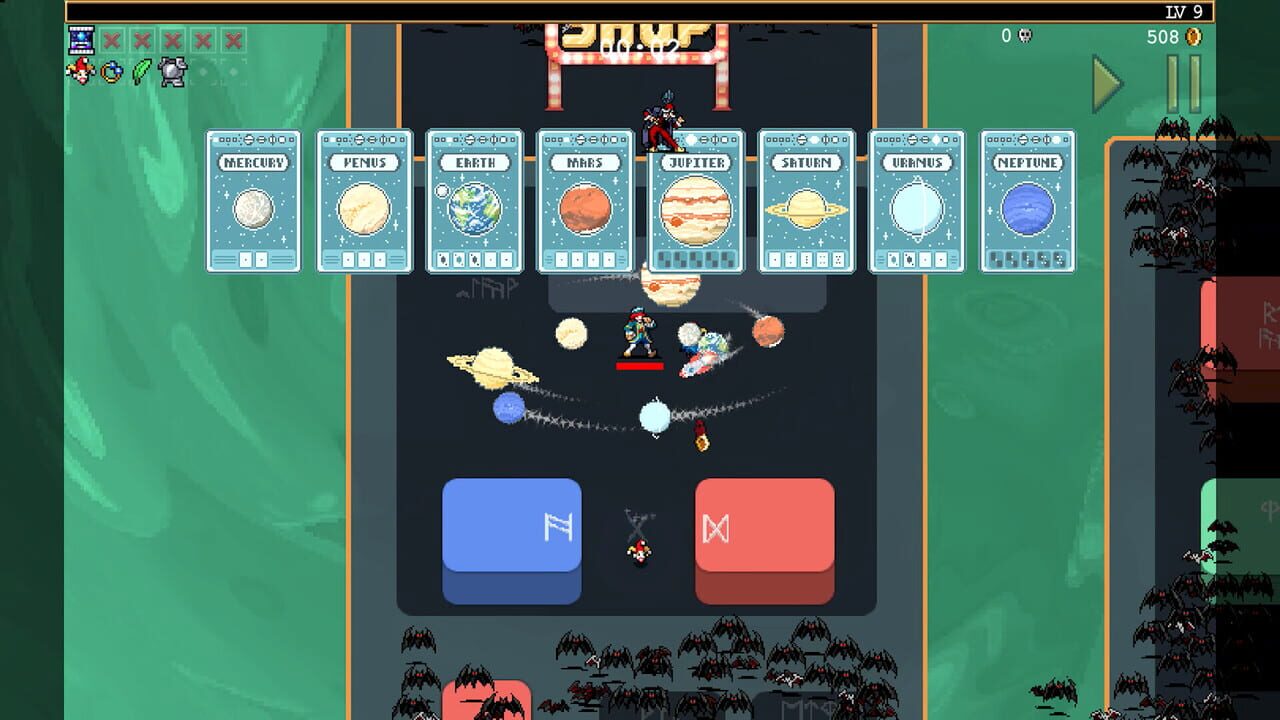The image size is (1280, 720).
Task: Pause the game
Action: [1184, 85]
